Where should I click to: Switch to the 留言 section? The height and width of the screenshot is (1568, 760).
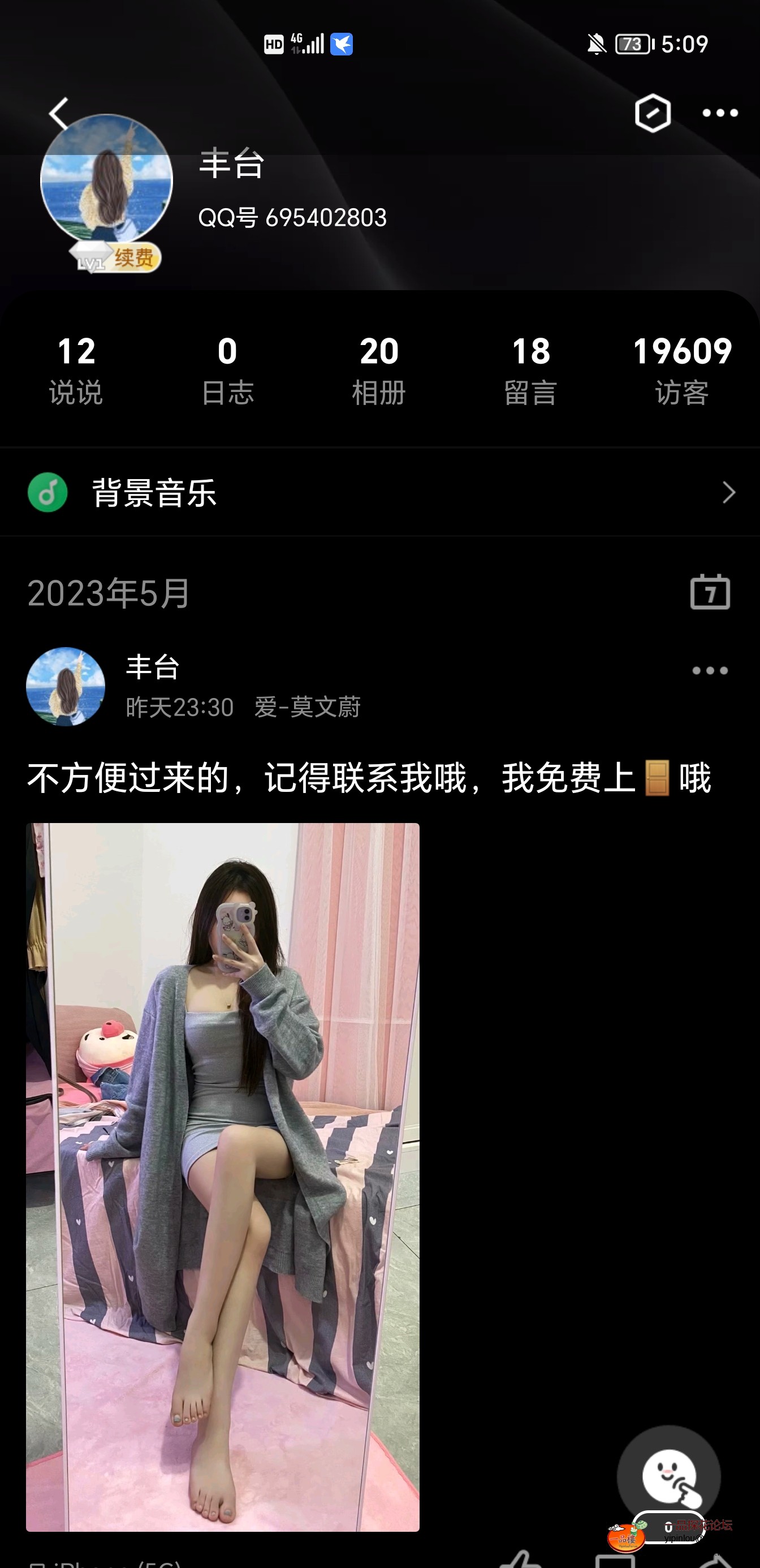point(530,365)
